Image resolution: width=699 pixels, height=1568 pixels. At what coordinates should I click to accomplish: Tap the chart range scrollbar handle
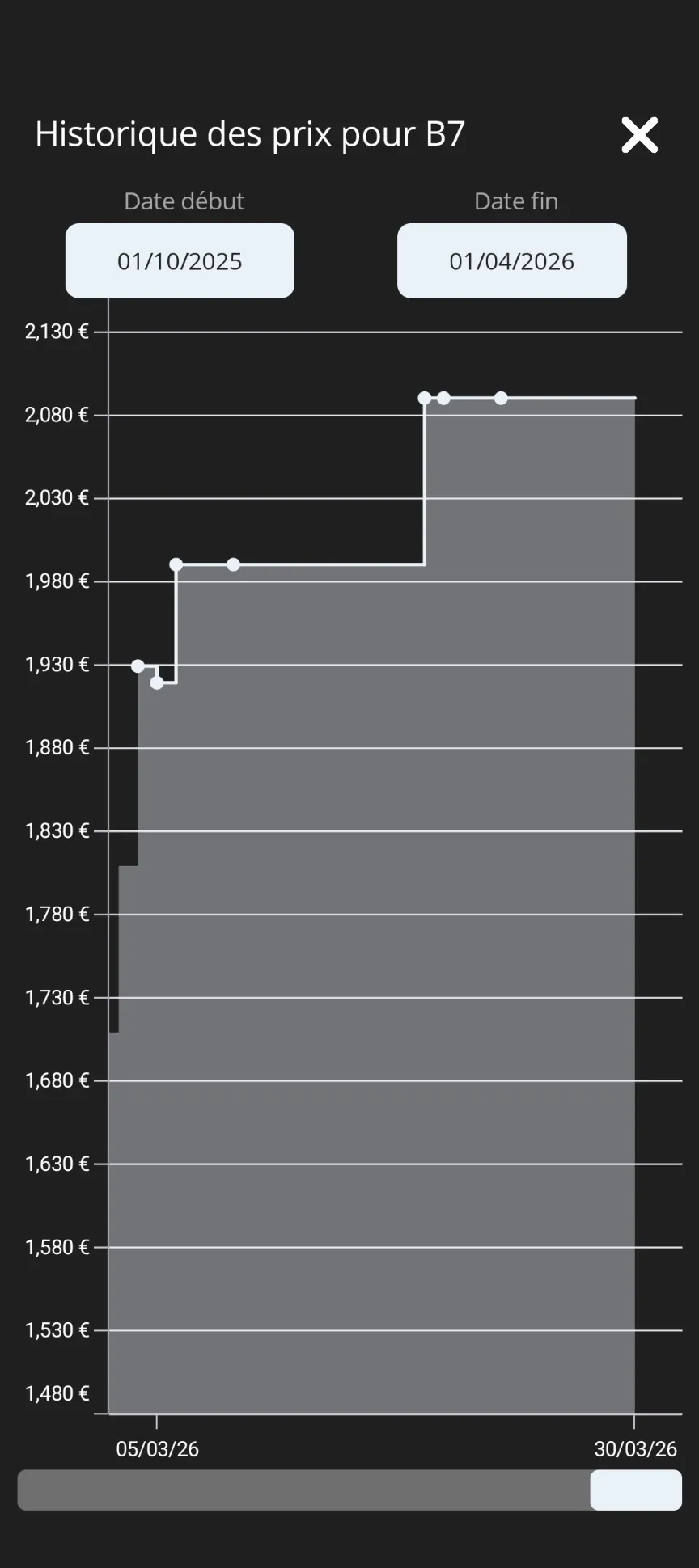point(635,1490)
